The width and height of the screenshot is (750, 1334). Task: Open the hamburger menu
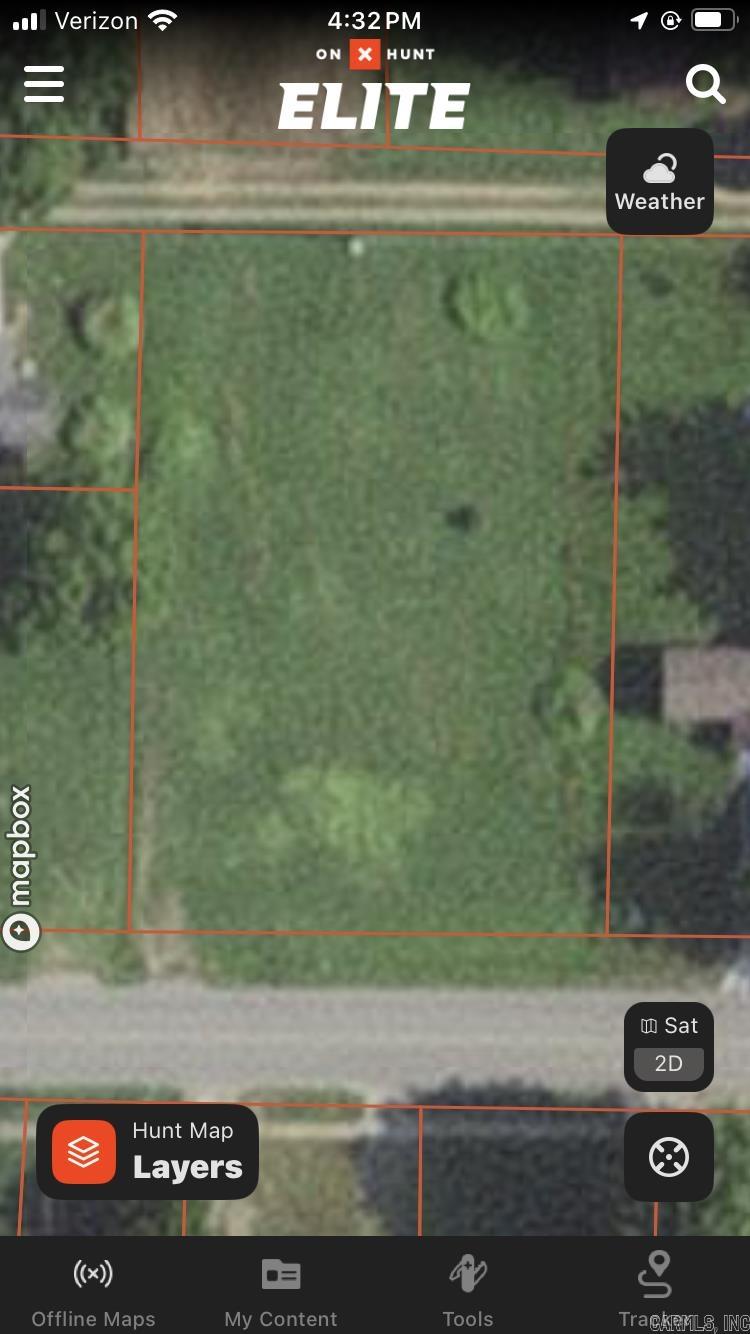coord(44,84)
